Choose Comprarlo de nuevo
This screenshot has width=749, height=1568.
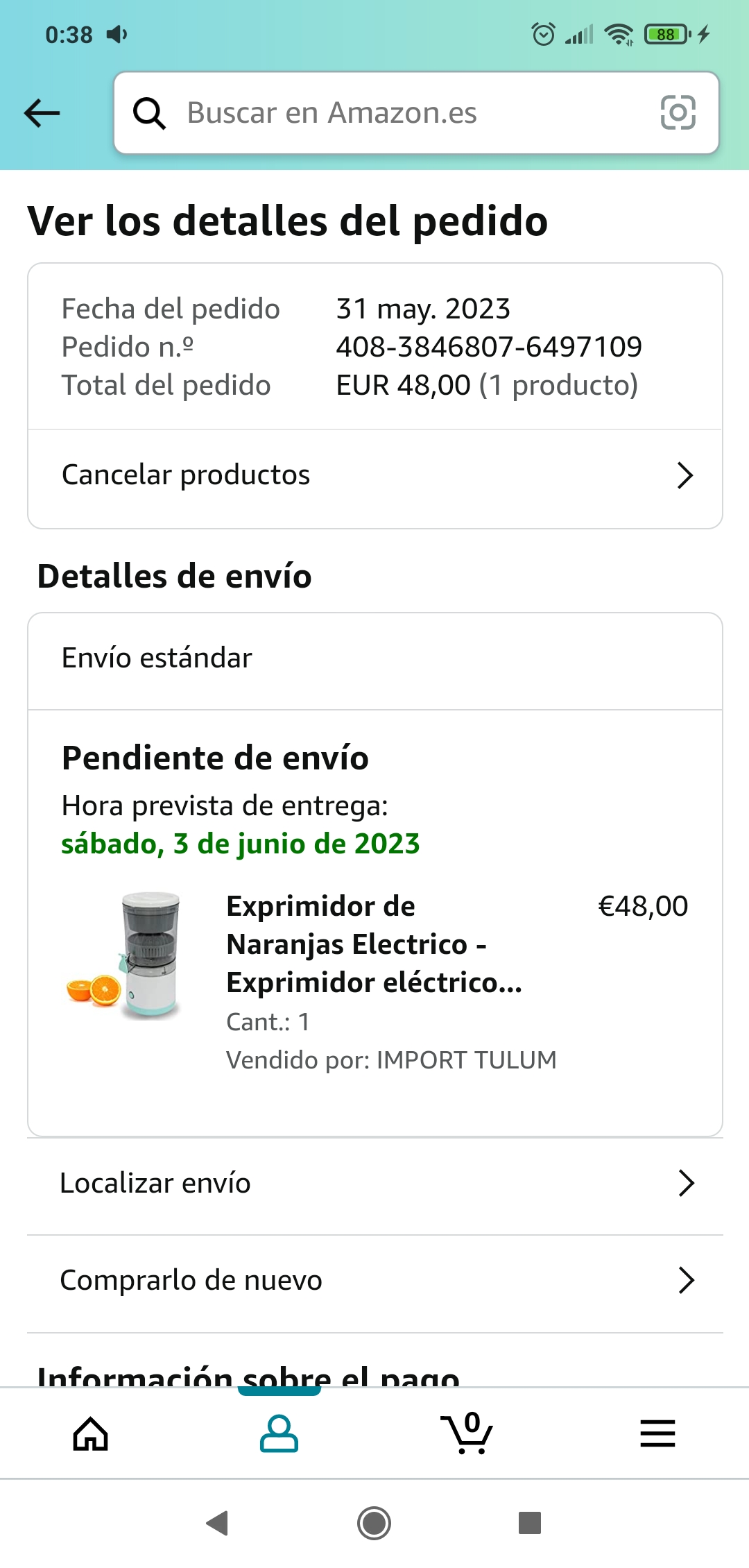[x=374, y=1281]
